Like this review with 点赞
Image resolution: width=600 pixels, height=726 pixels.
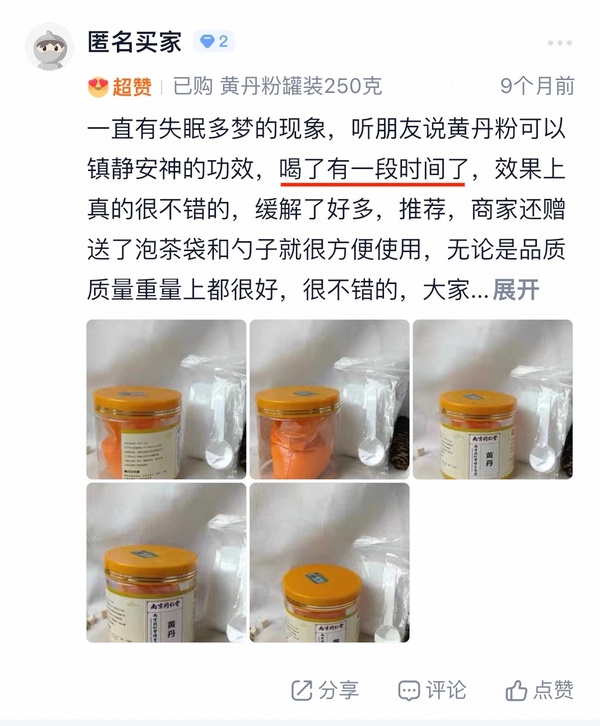point(540,689)
